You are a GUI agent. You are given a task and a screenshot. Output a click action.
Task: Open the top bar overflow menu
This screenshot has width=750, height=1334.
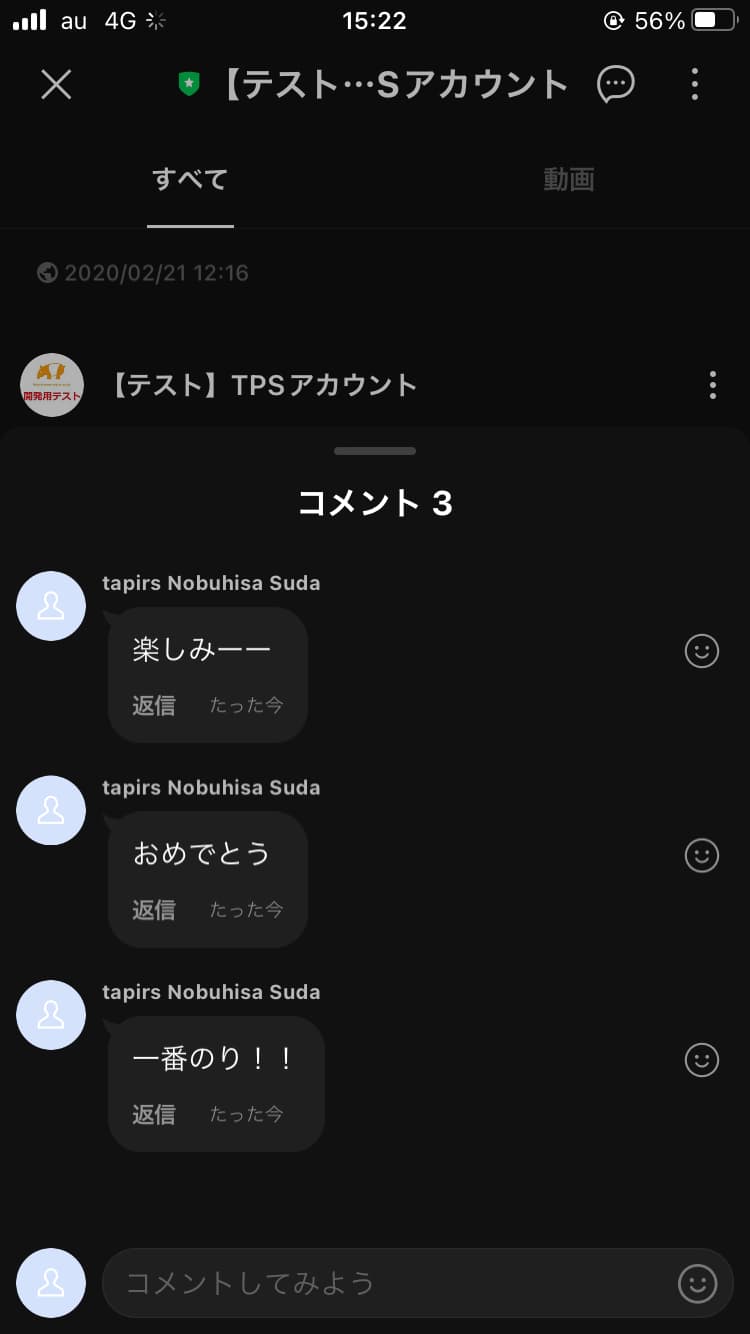(x=695, y=85)
